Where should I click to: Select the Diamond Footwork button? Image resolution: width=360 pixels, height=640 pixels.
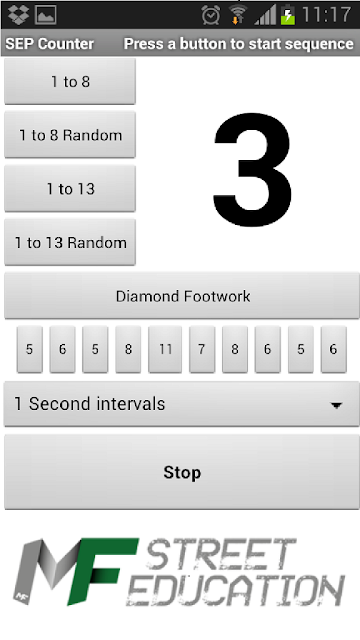coord(182,296)
